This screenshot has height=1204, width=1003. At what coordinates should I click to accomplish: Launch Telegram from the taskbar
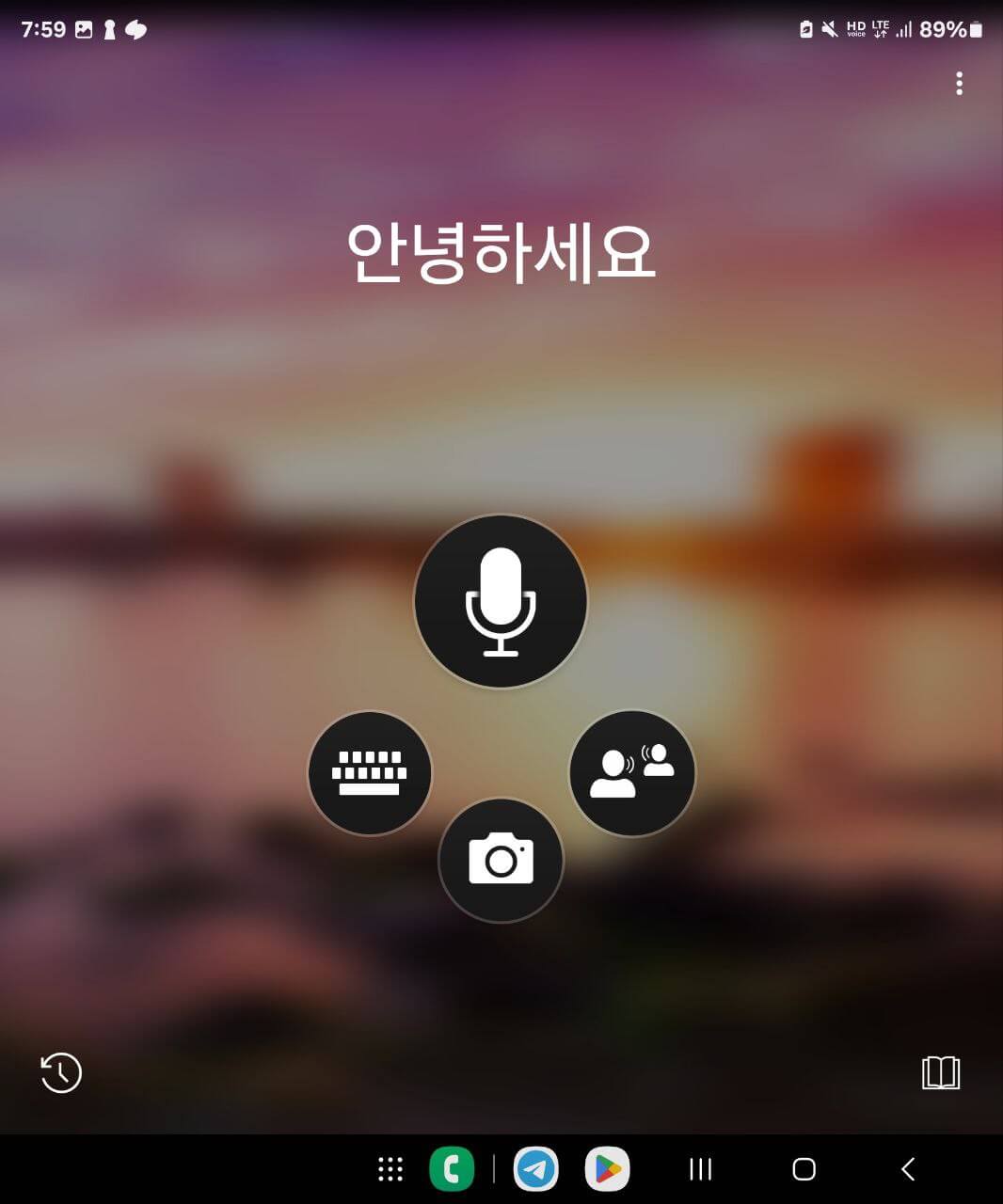(536, 1170)
